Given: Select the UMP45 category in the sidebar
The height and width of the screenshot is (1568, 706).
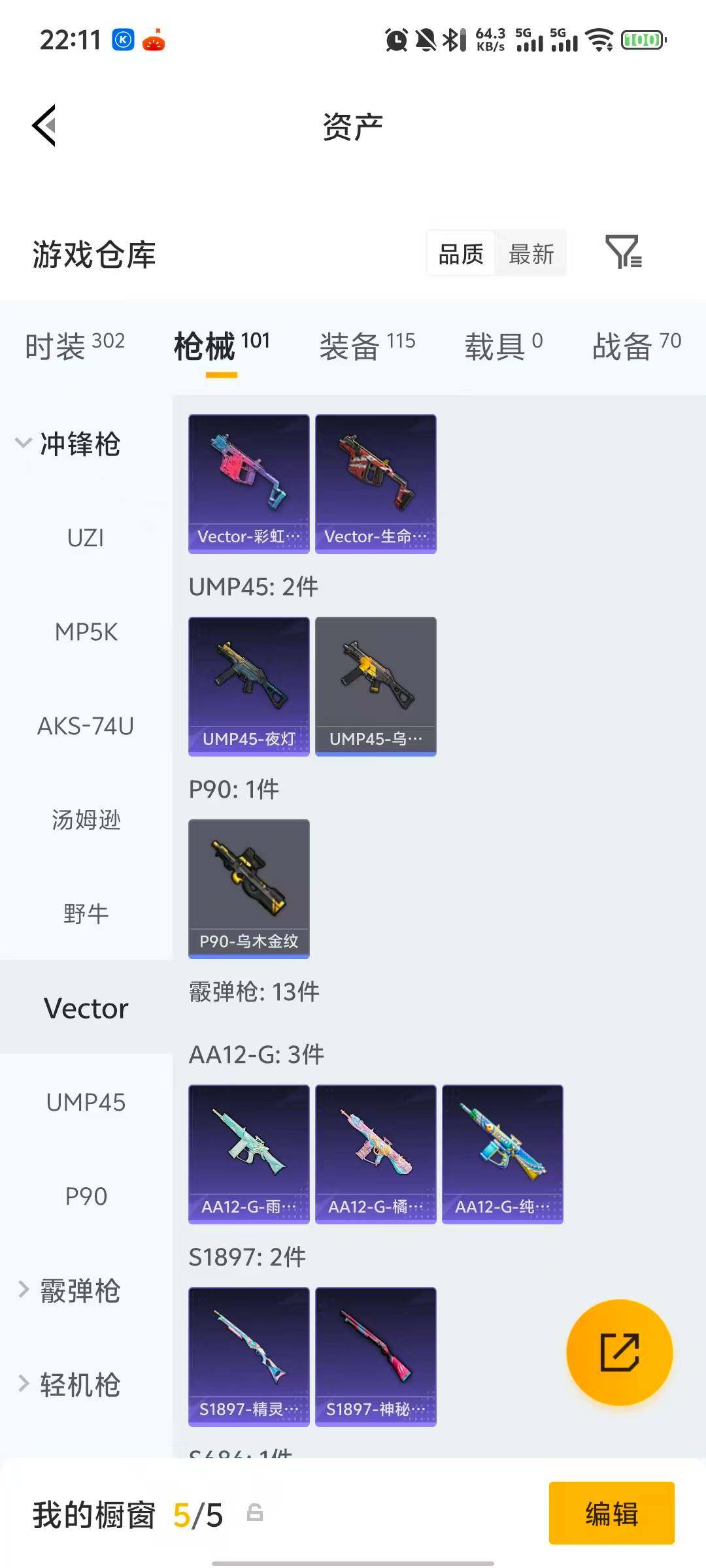Looking at the screenshot, I should tap(85, 1103).
